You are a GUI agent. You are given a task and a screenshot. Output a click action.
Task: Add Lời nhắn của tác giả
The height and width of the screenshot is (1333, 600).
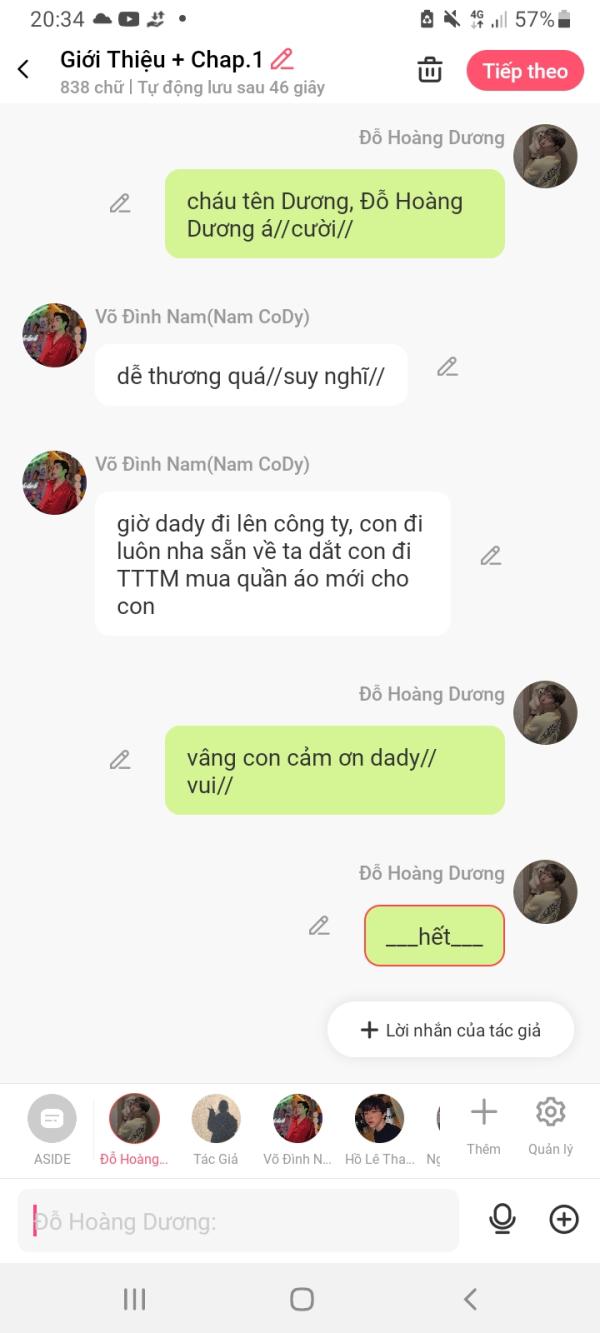click(x=450, y=1030)
